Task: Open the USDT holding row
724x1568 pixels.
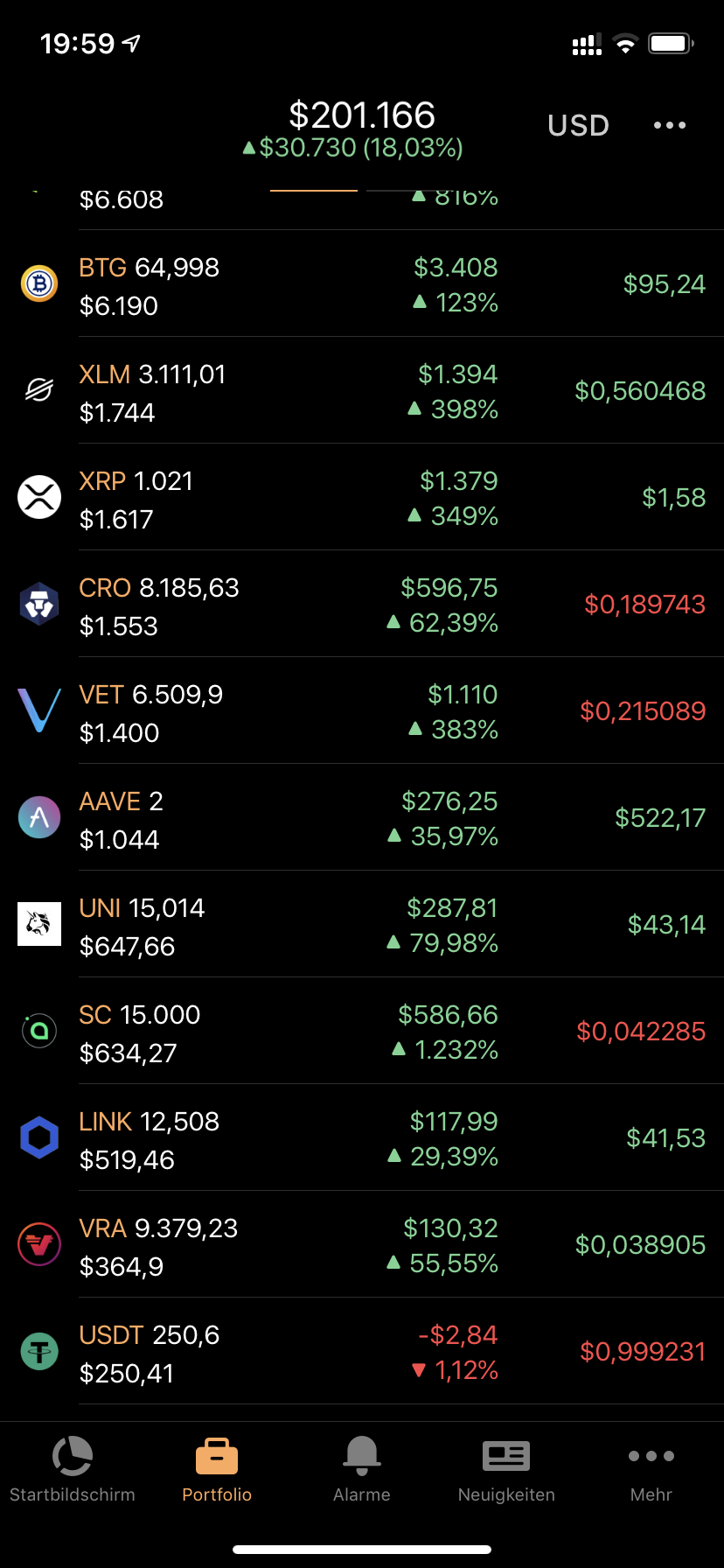Action: (362, 1352)
